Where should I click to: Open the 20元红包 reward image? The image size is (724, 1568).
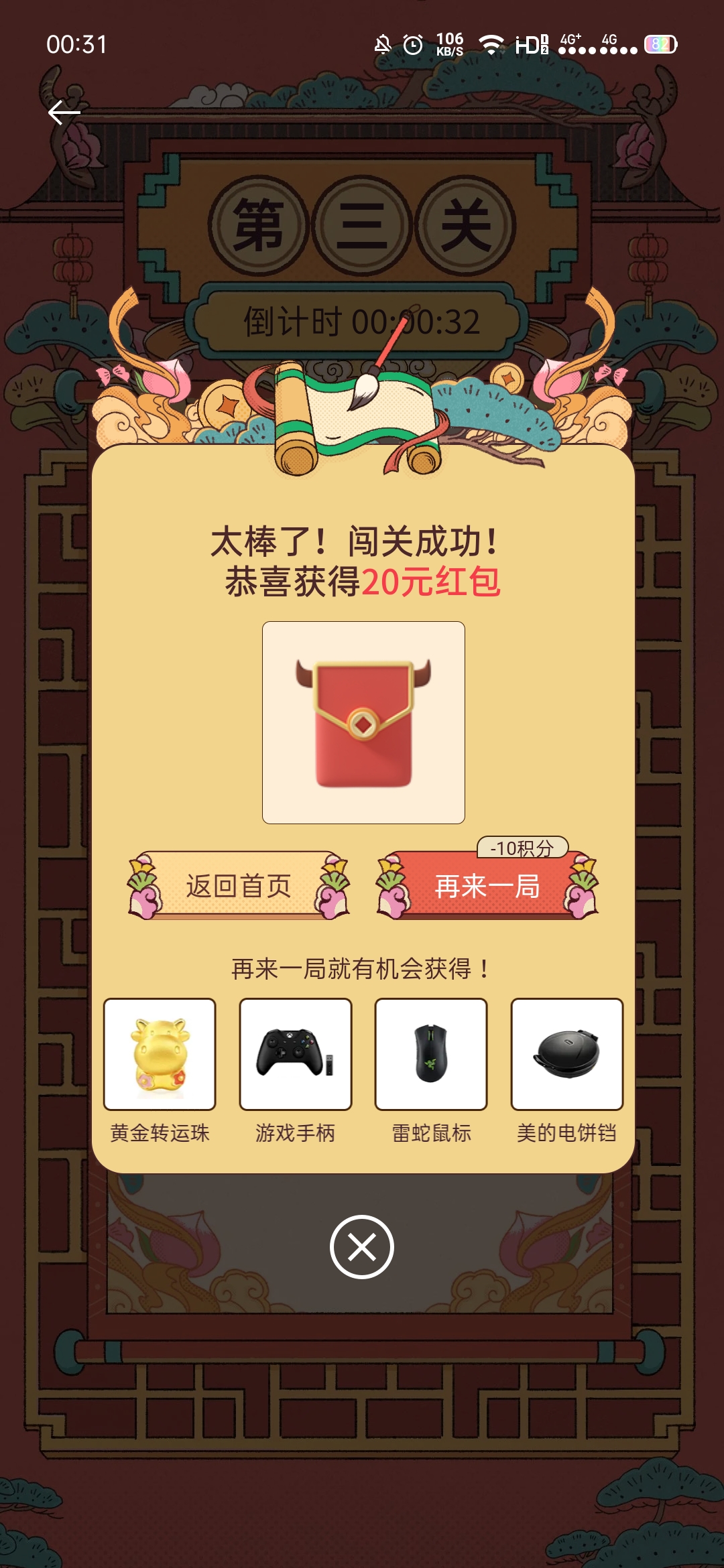tap(363, 722)
